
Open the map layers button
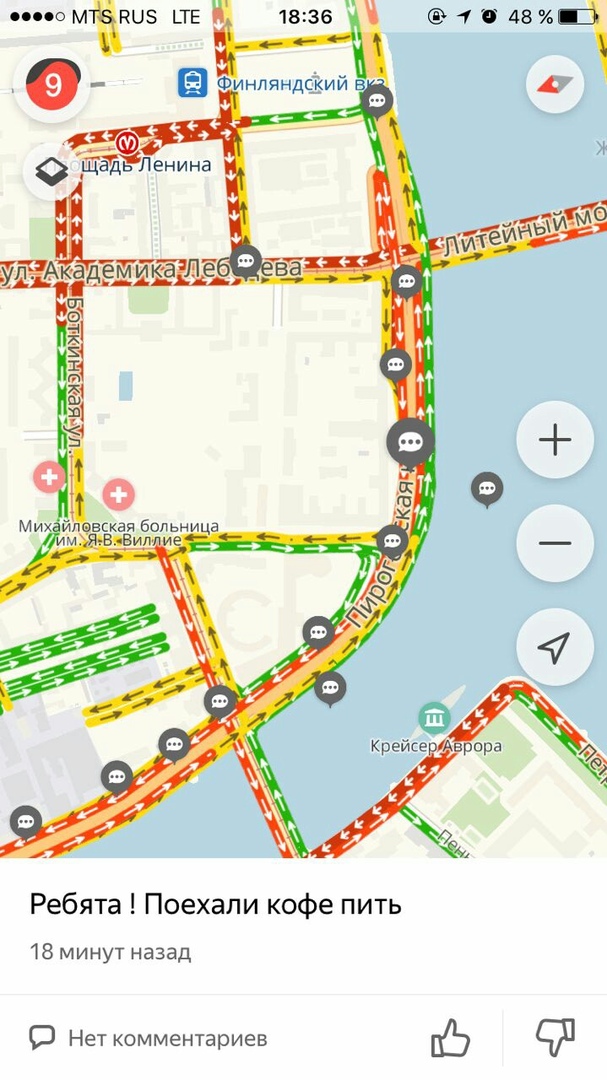52,171
